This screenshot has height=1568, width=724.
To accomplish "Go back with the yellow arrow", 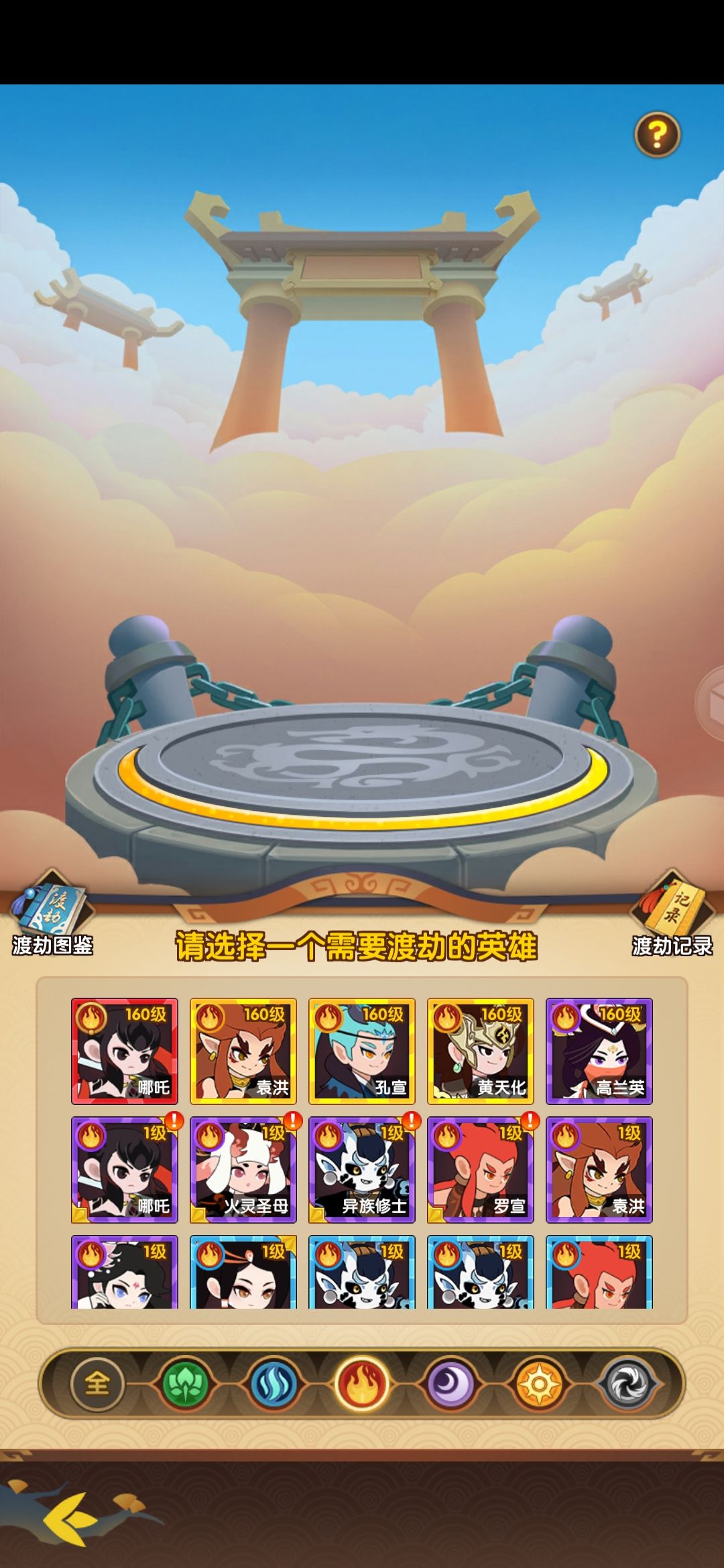I will (x=67, y=1519).
